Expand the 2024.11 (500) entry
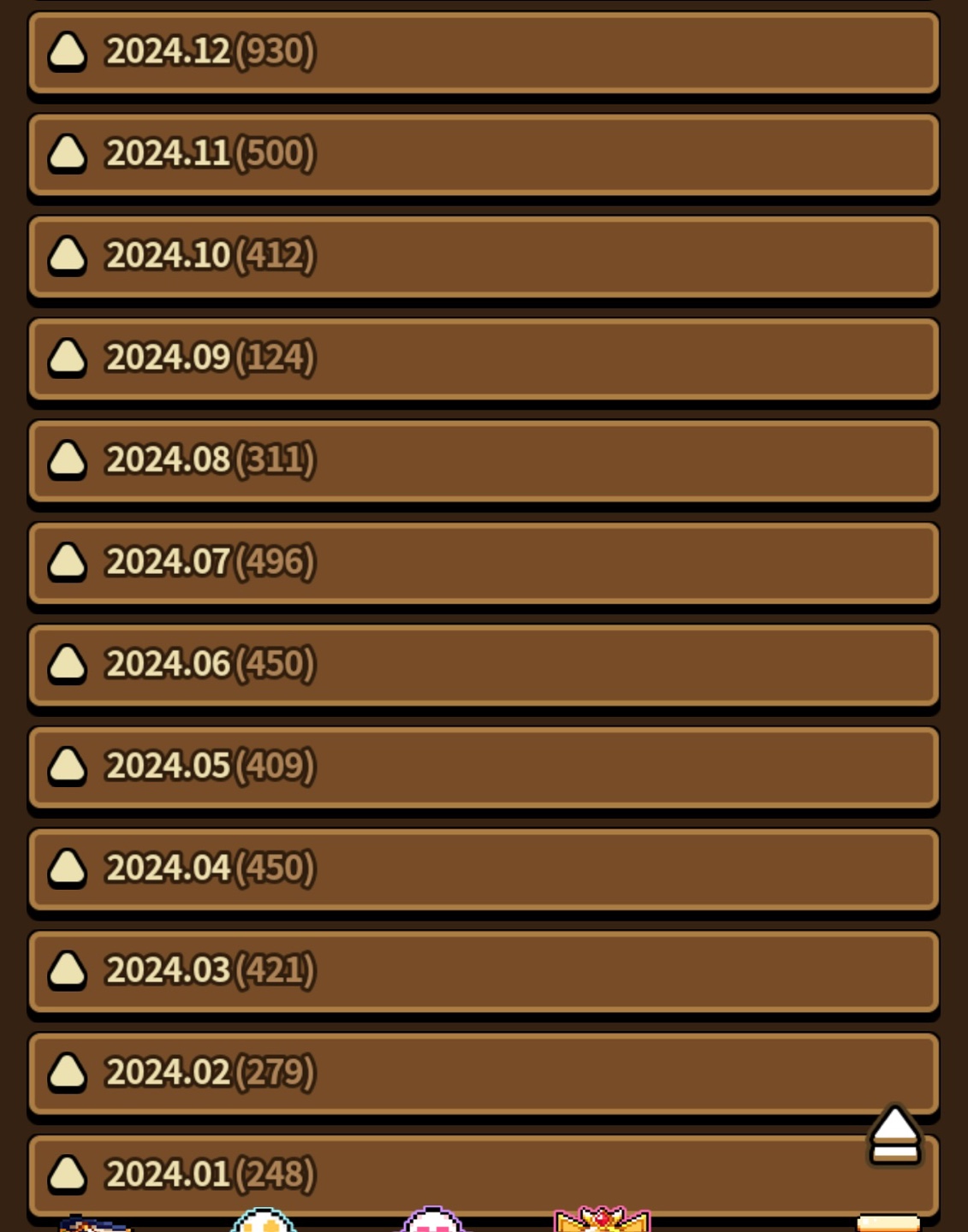 click(x=484, y=154)
